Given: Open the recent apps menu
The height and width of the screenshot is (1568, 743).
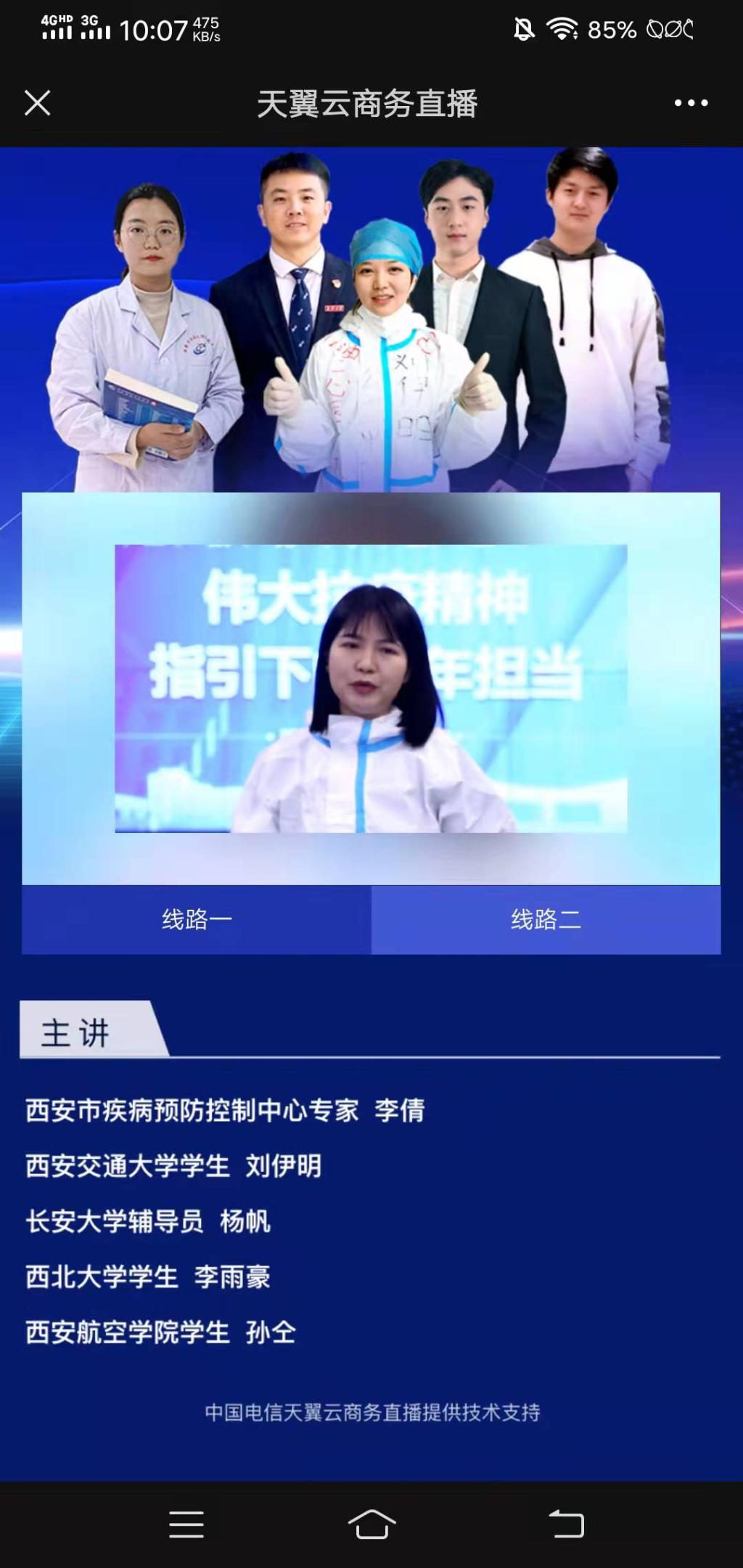Looking at the screenshot, I should pyautogui.click(x=186, y=1524).
